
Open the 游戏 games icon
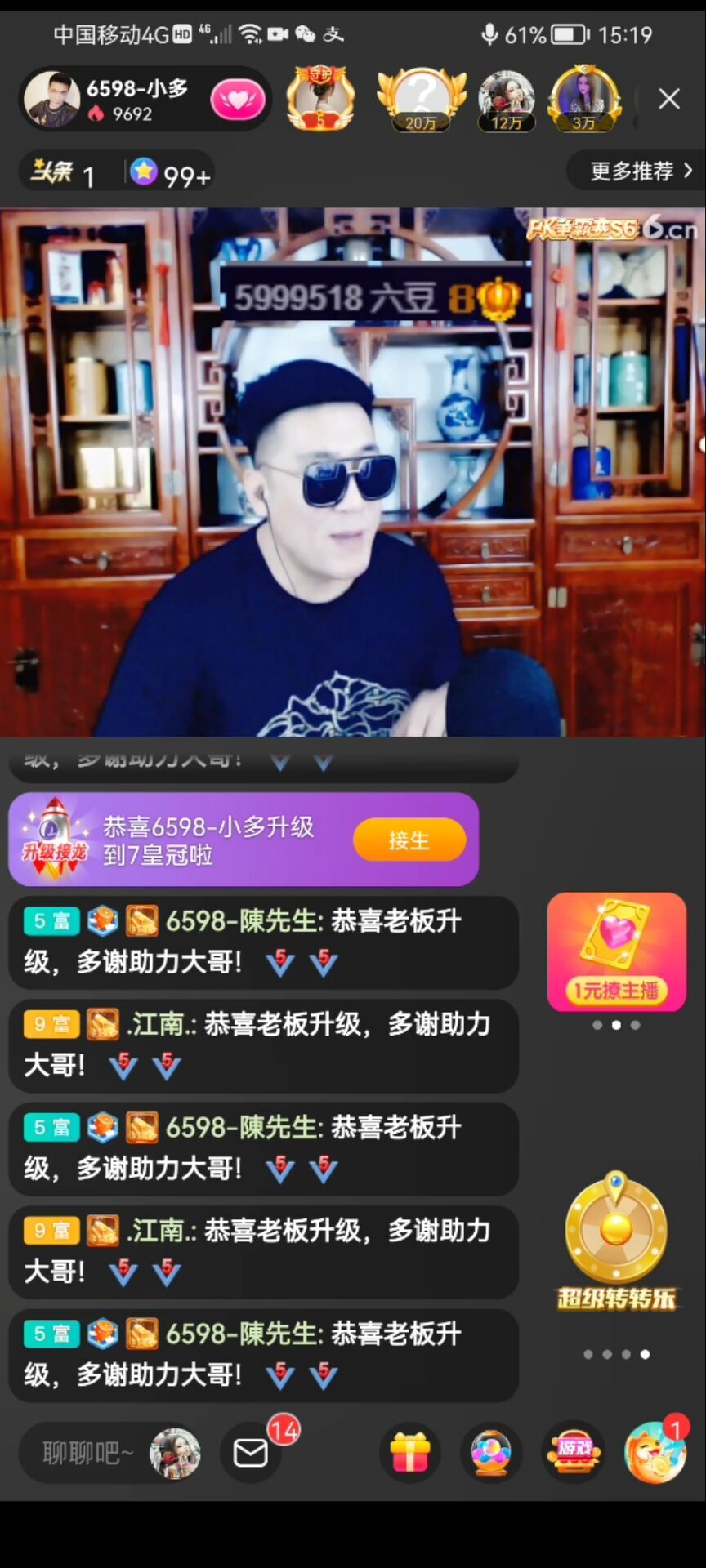tap(574, 1453)
